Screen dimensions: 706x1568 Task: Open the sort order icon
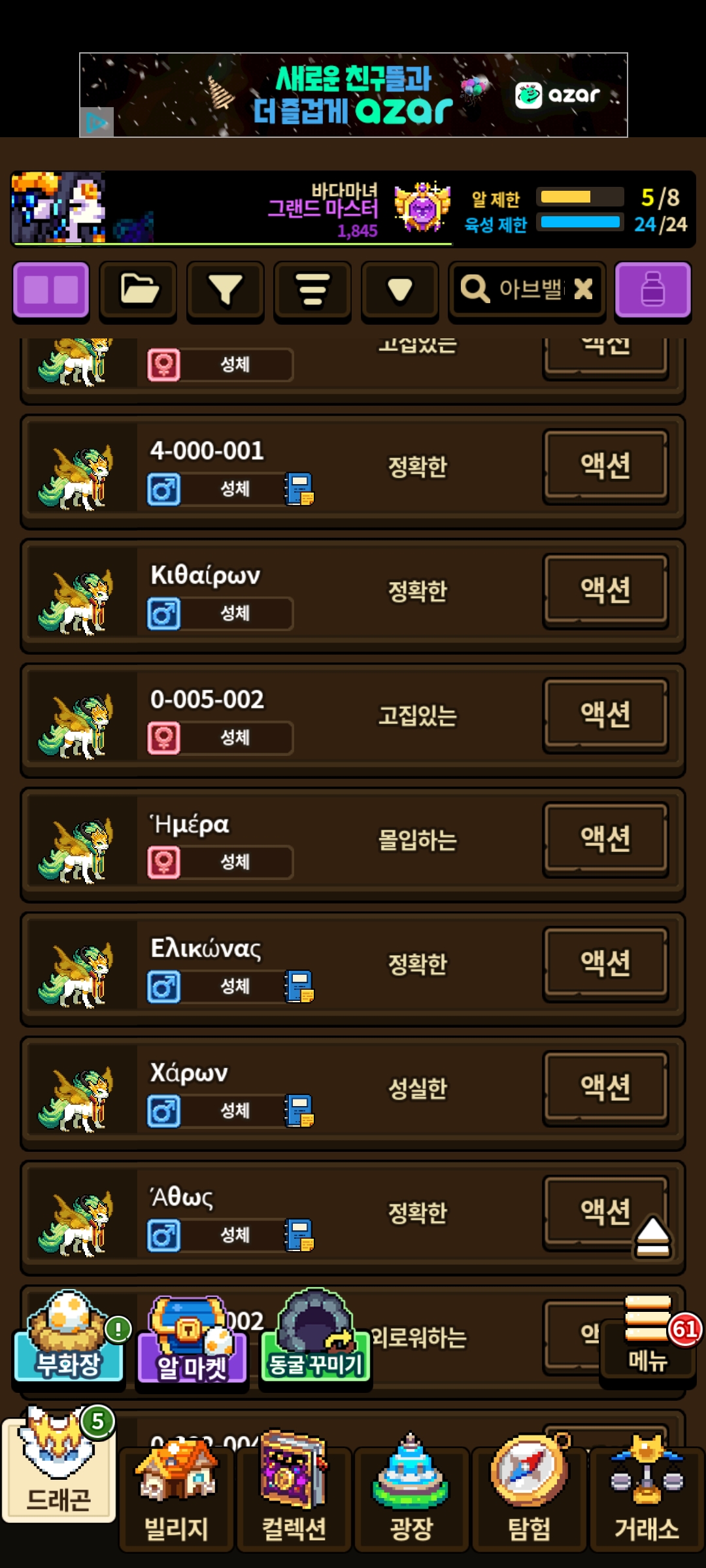312,291
